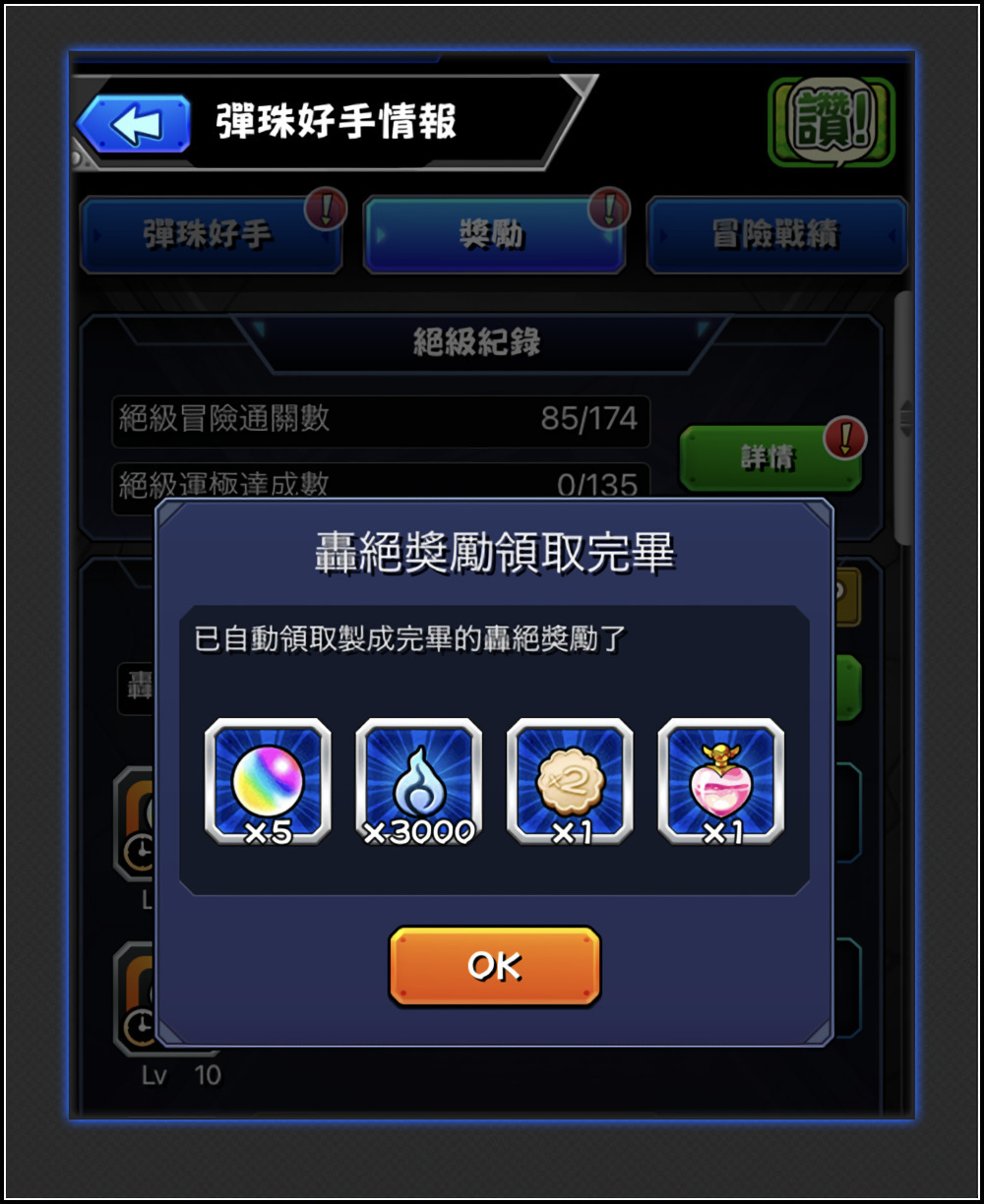Go back with the blue arrow
984x1204 pixels.
(x=134, y=124)
